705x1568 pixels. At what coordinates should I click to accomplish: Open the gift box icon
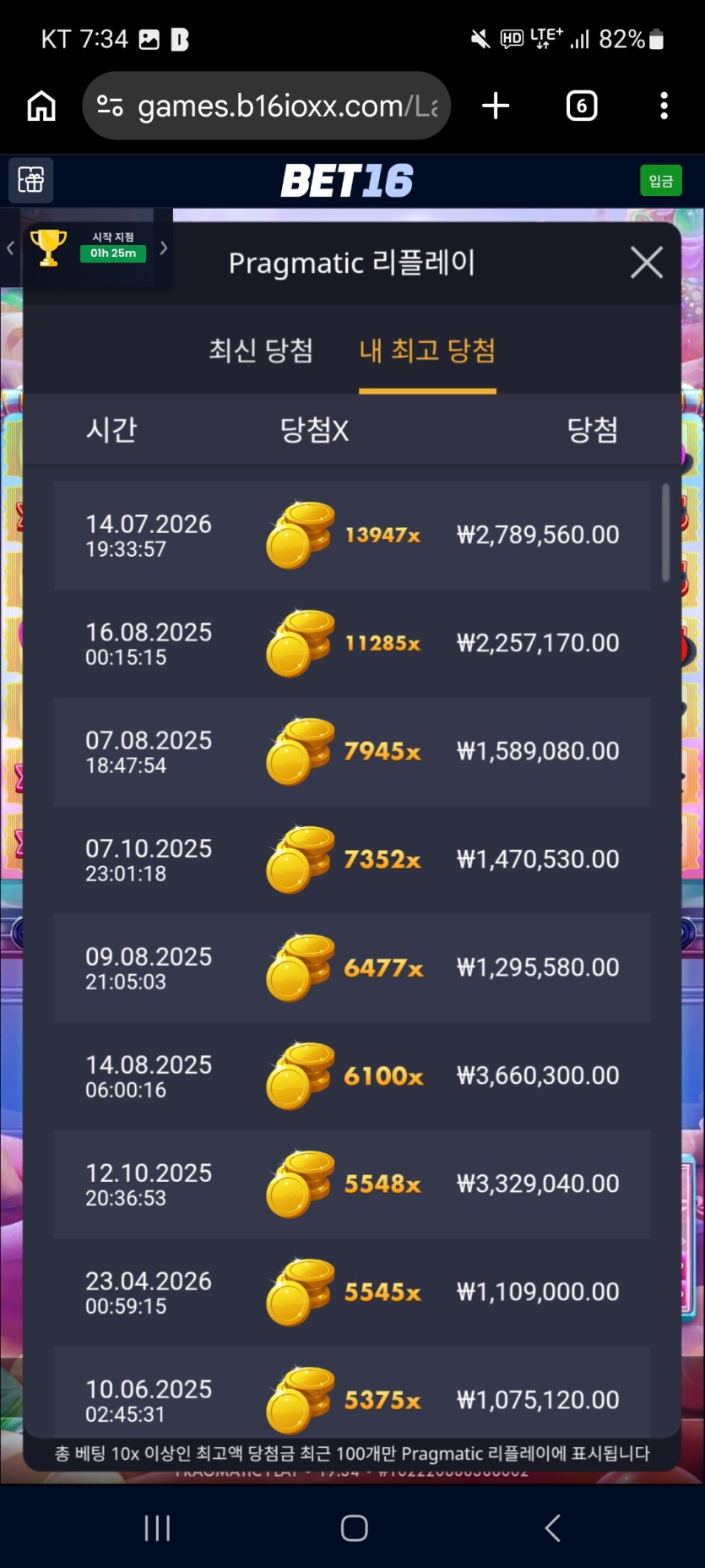click(x=31, y=180)
